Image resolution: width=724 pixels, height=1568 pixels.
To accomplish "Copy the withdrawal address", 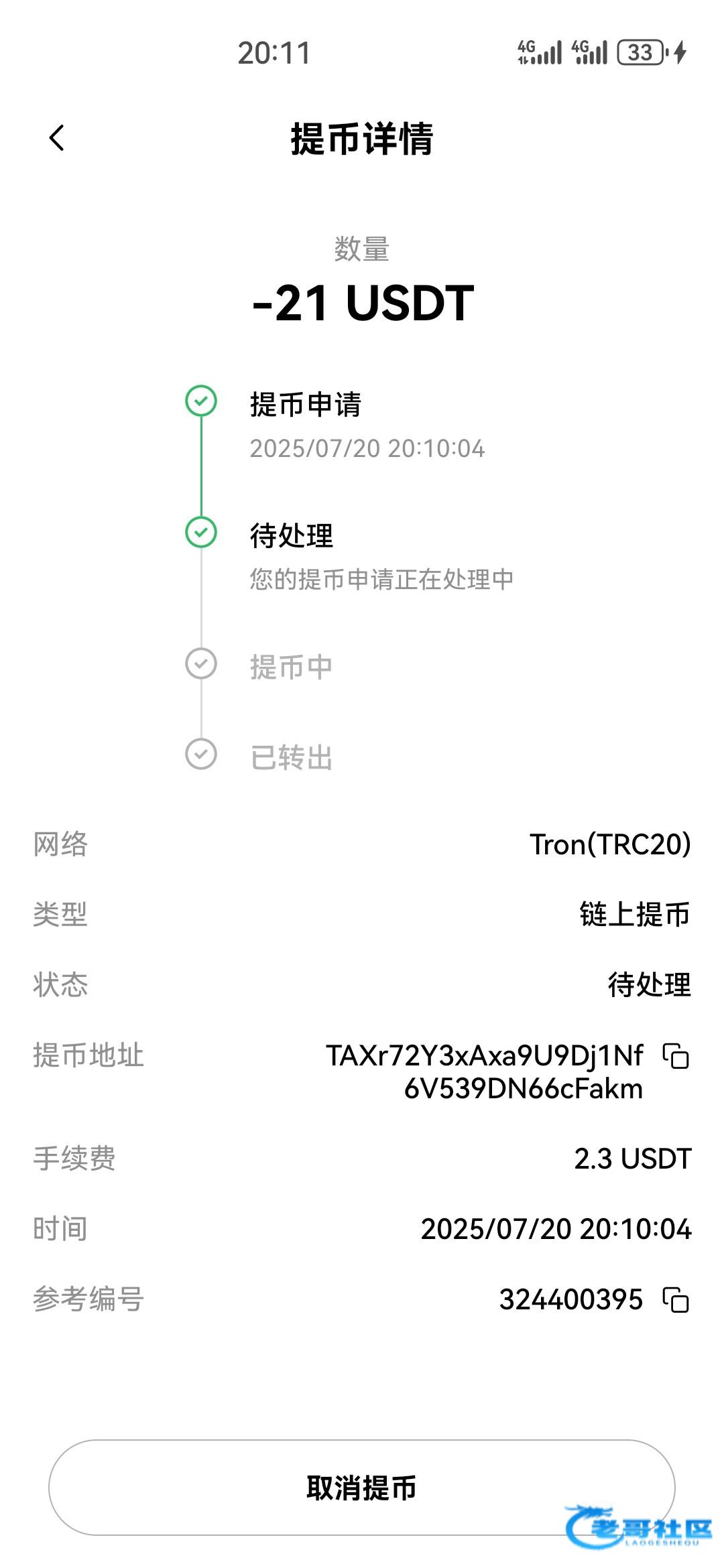I will pyautogui.click(x=676, y=1056).
